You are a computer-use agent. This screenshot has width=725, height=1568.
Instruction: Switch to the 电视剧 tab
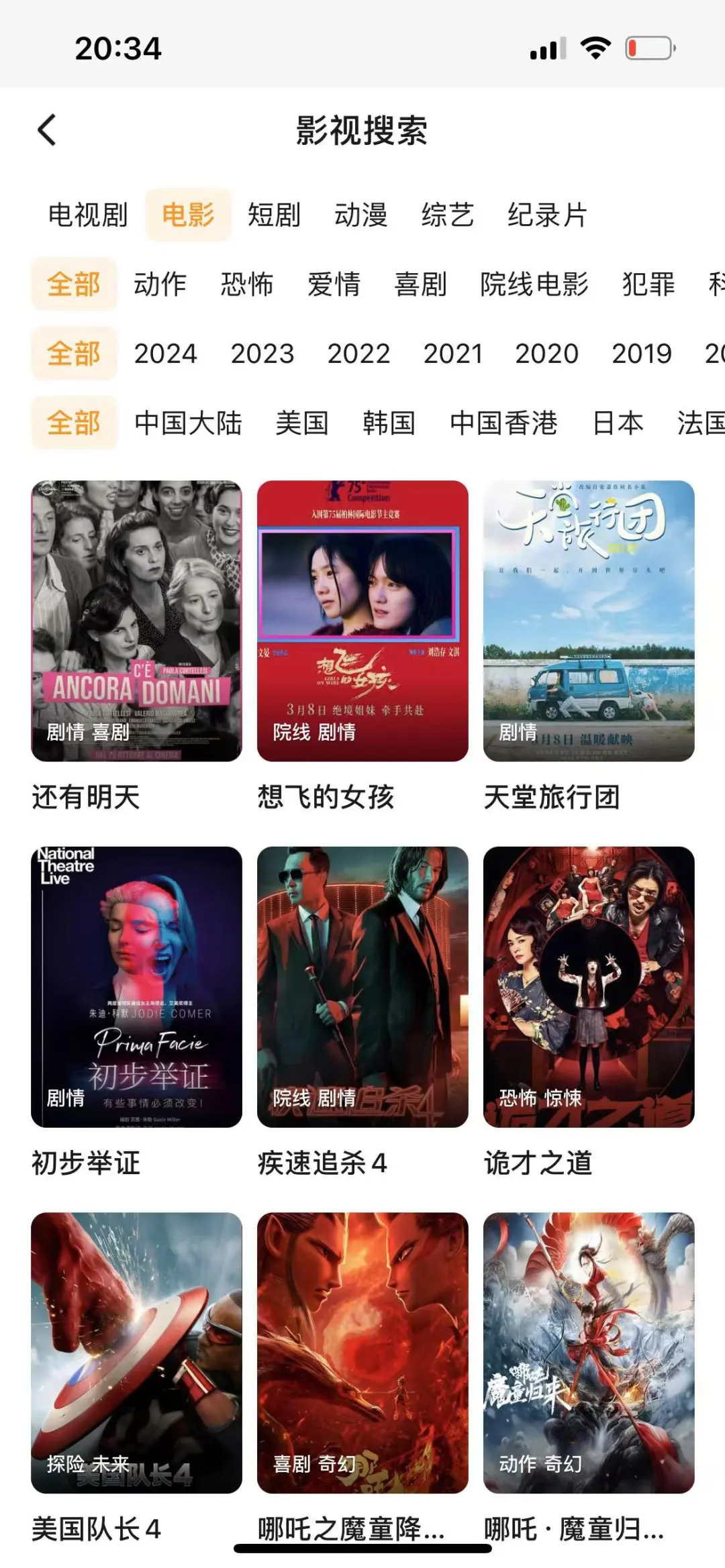88,215
